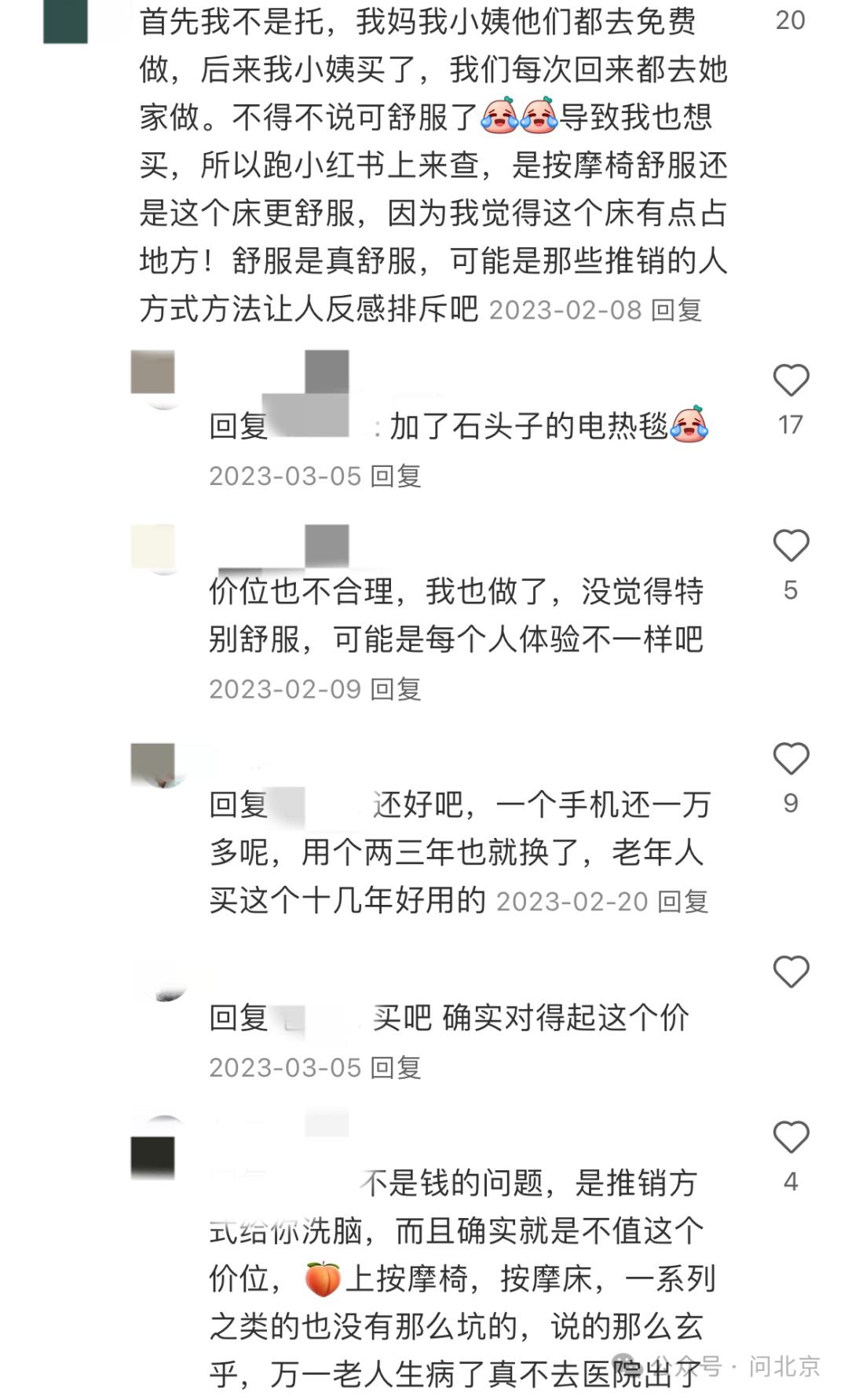Reply to the 2023-02-09 comment 价位也不合理

[x=396, y=690]
